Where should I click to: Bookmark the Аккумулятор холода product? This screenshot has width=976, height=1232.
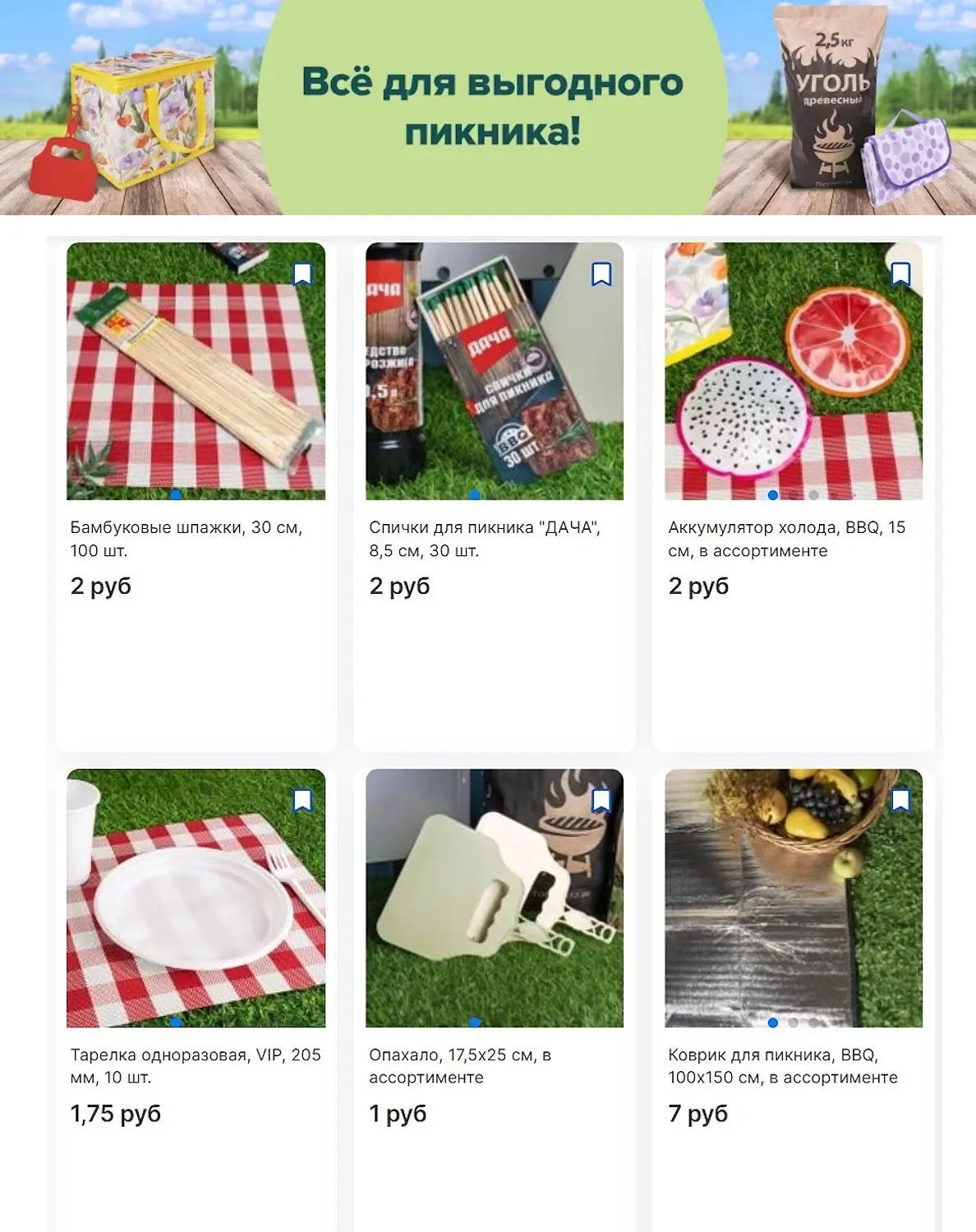click(x=900, y=274)
